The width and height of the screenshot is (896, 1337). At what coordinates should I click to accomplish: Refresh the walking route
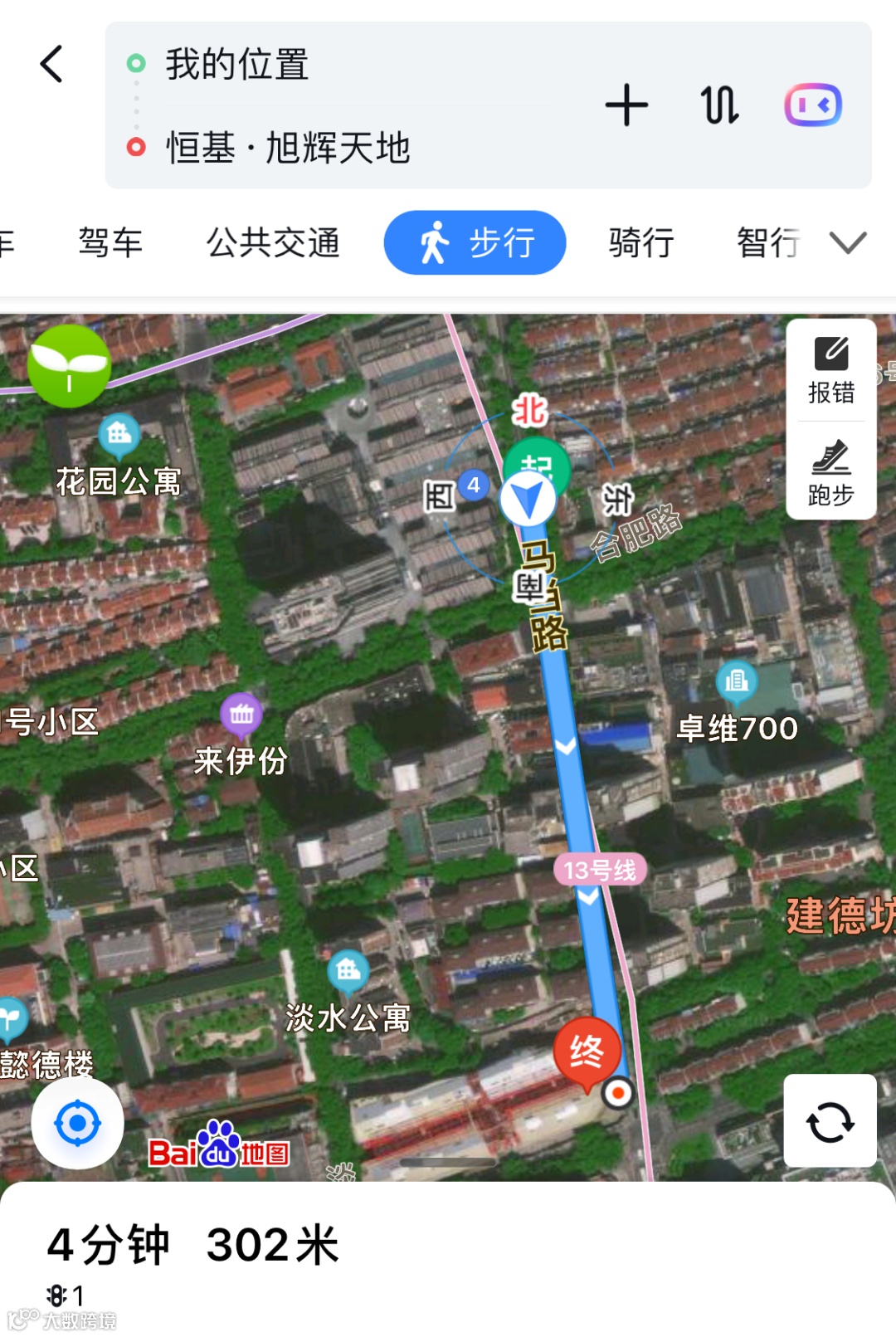click(830, 1121)
